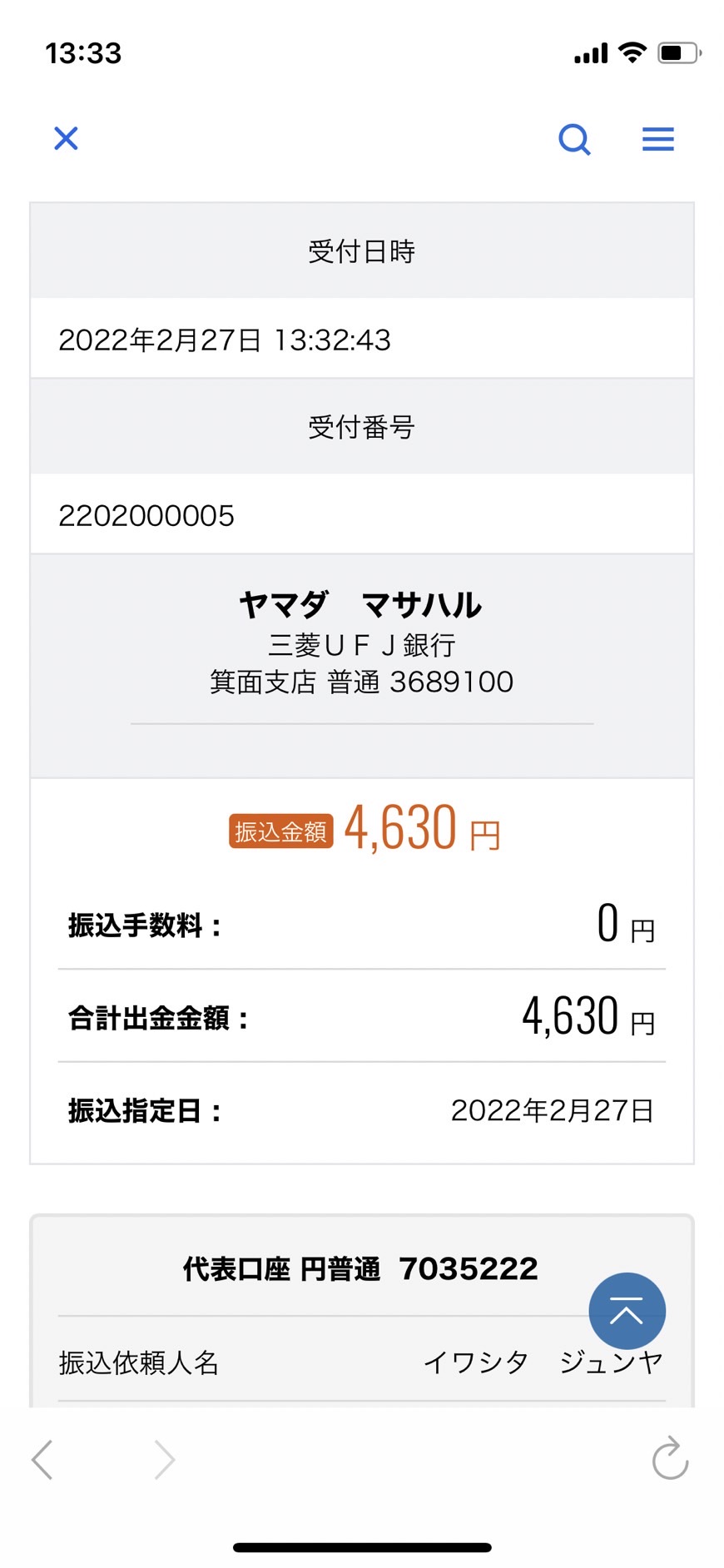This screenshot has height=1568, width=724.
Task: Open the hamburger menu
Action: [657, 139]
